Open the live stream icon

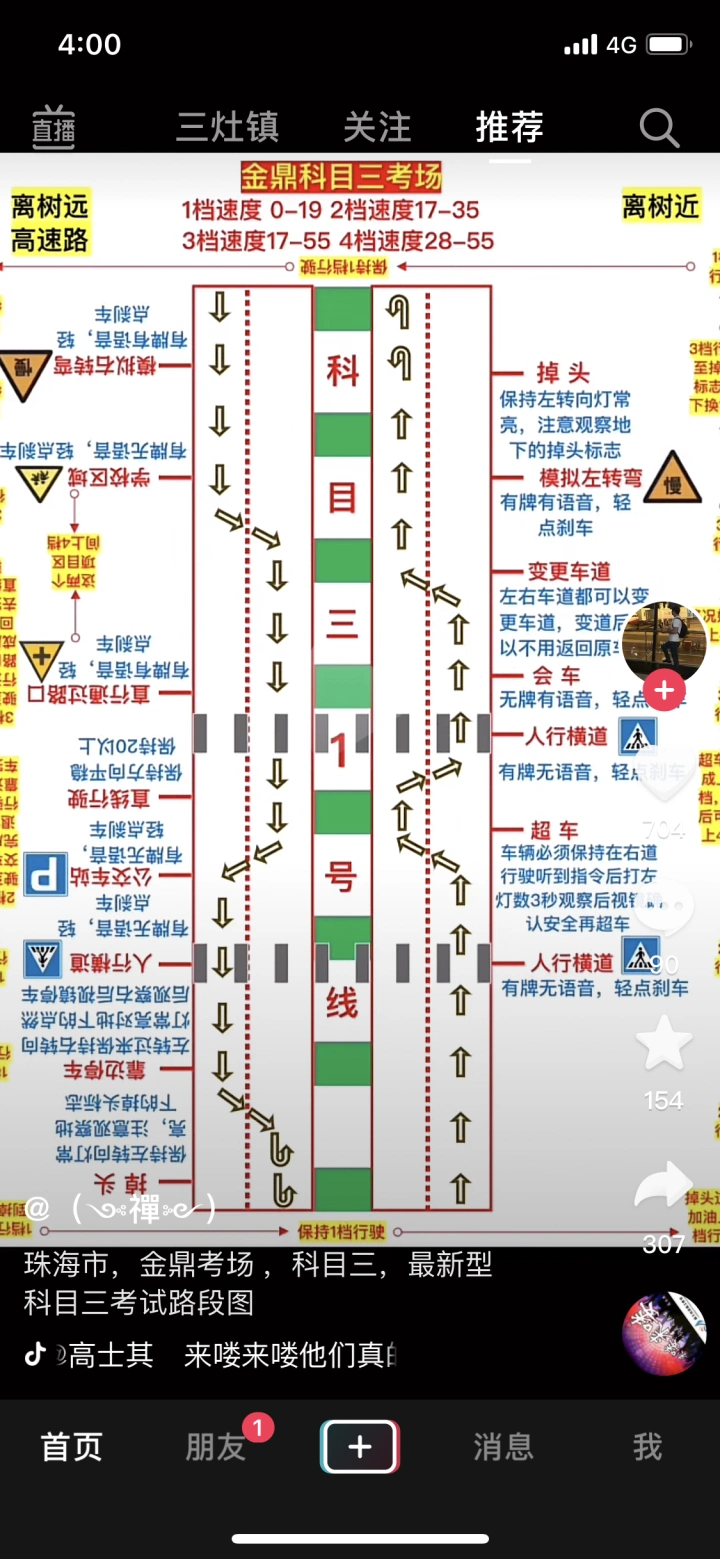(x=53, y=127)
